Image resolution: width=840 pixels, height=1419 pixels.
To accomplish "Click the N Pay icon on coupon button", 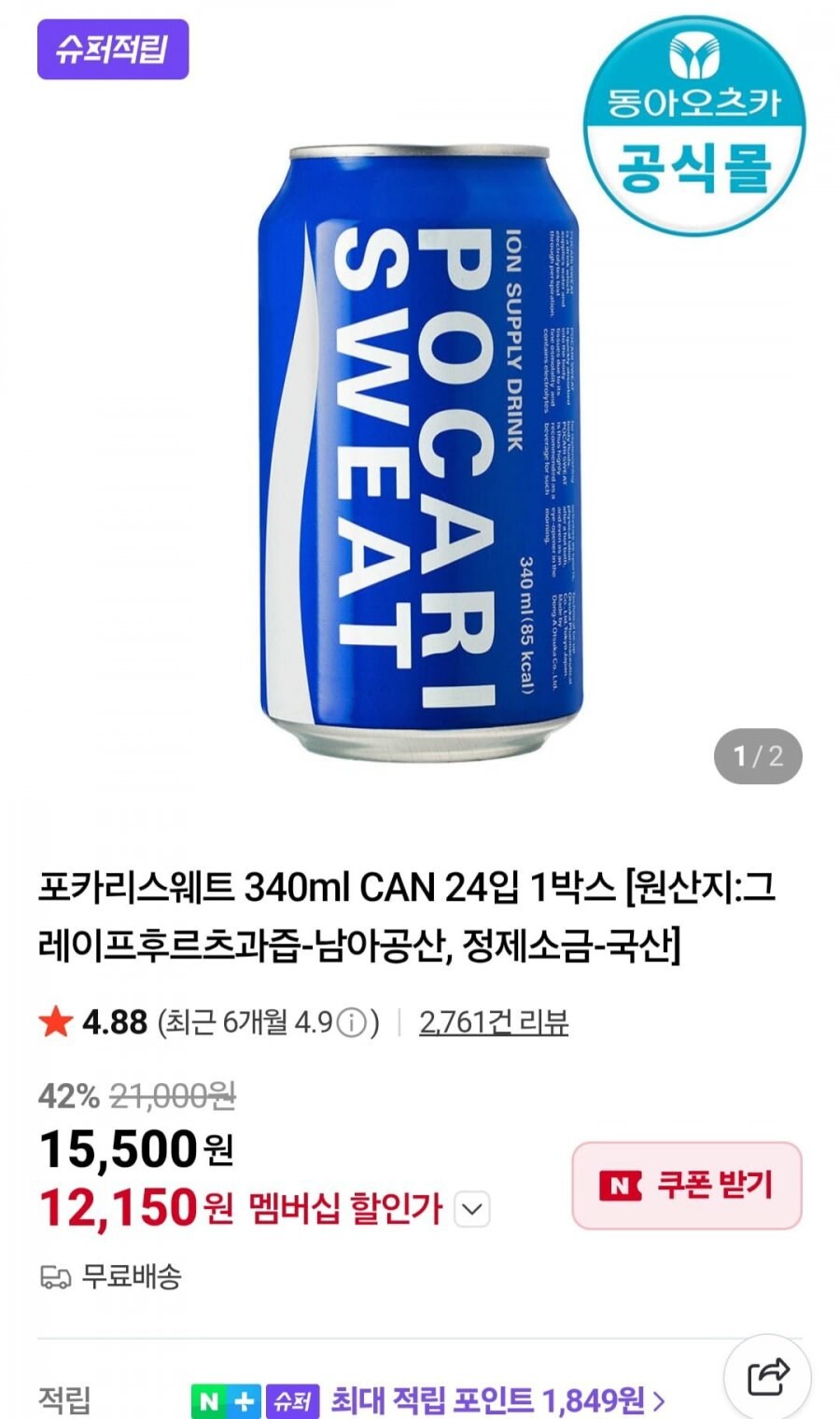I will [x=617, y=1187].
